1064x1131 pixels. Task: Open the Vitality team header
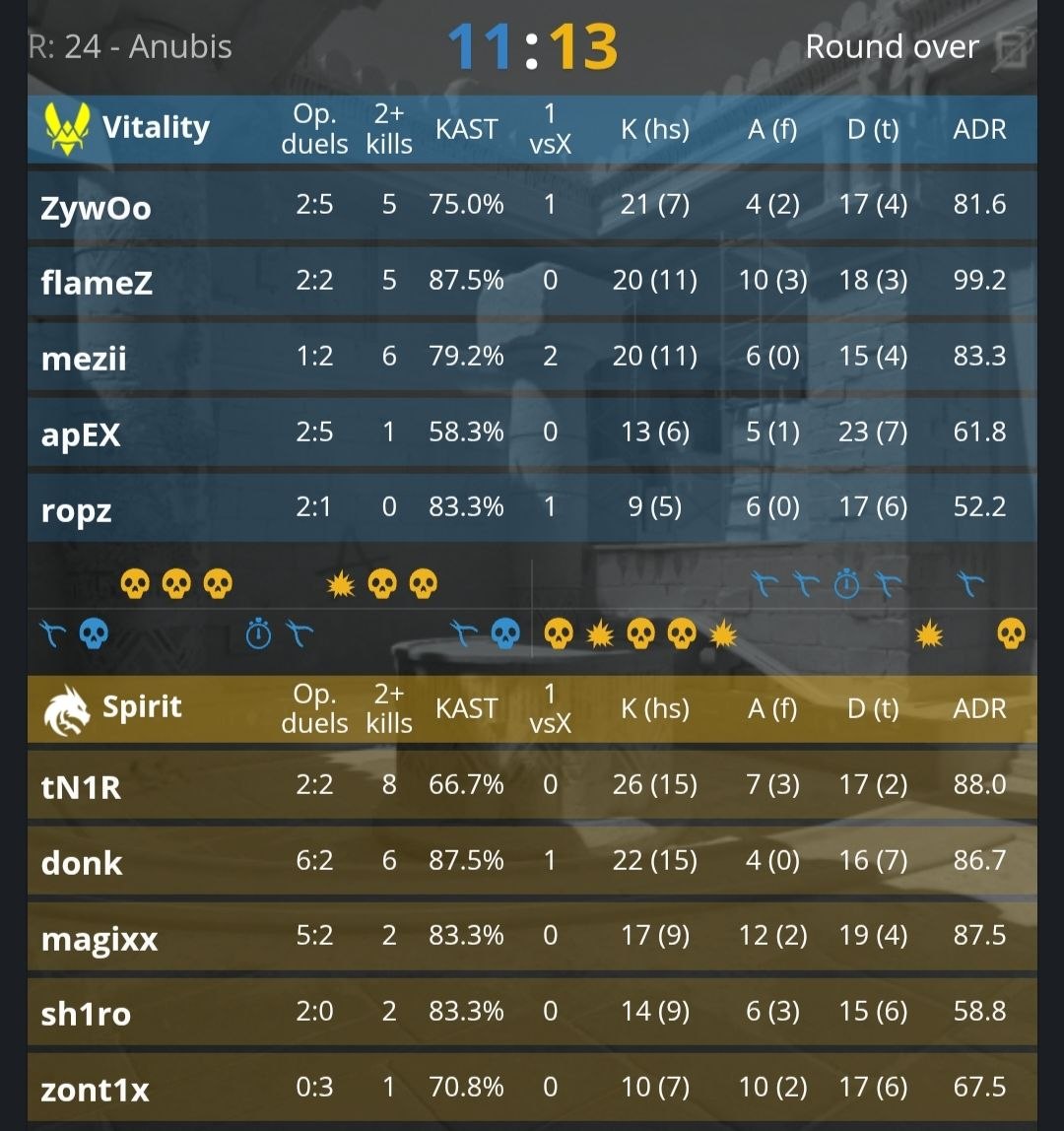pos(532,129)
